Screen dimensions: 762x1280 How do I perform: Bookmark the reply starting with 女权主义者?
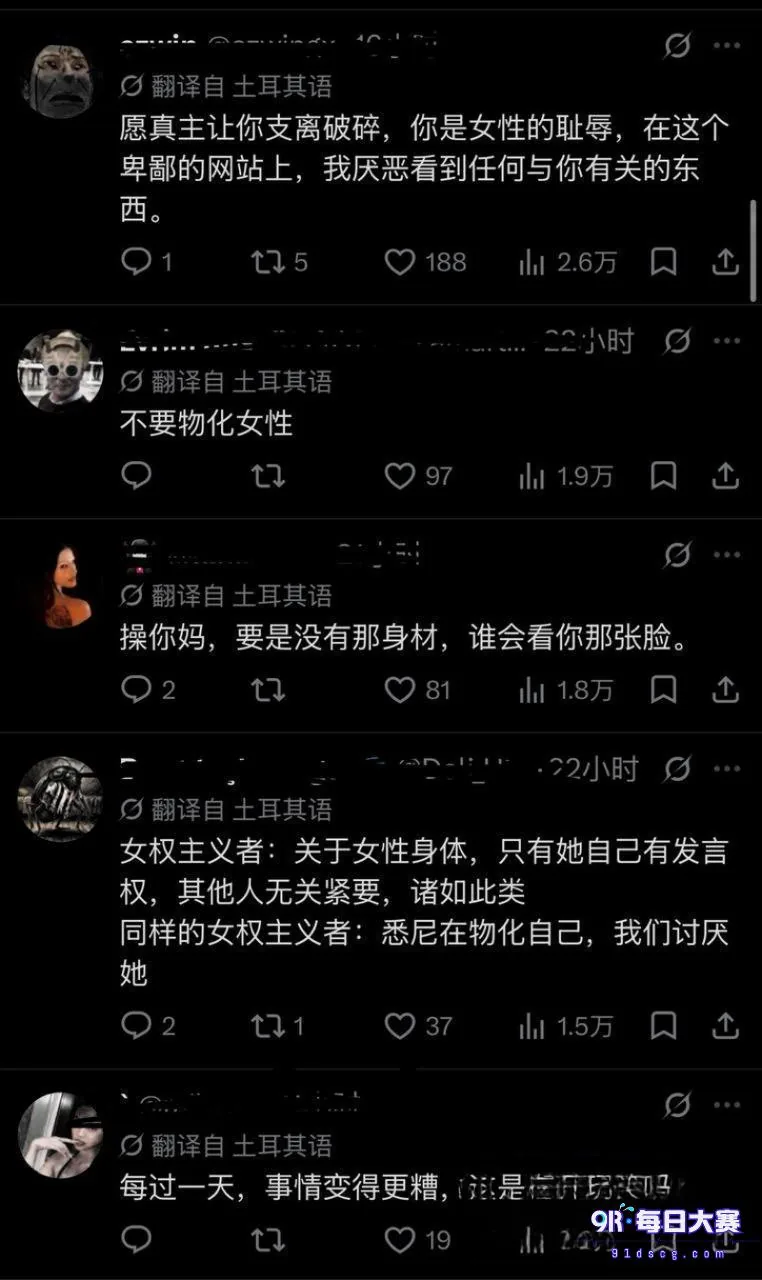pyautogui.click(x=663, y=1026)
